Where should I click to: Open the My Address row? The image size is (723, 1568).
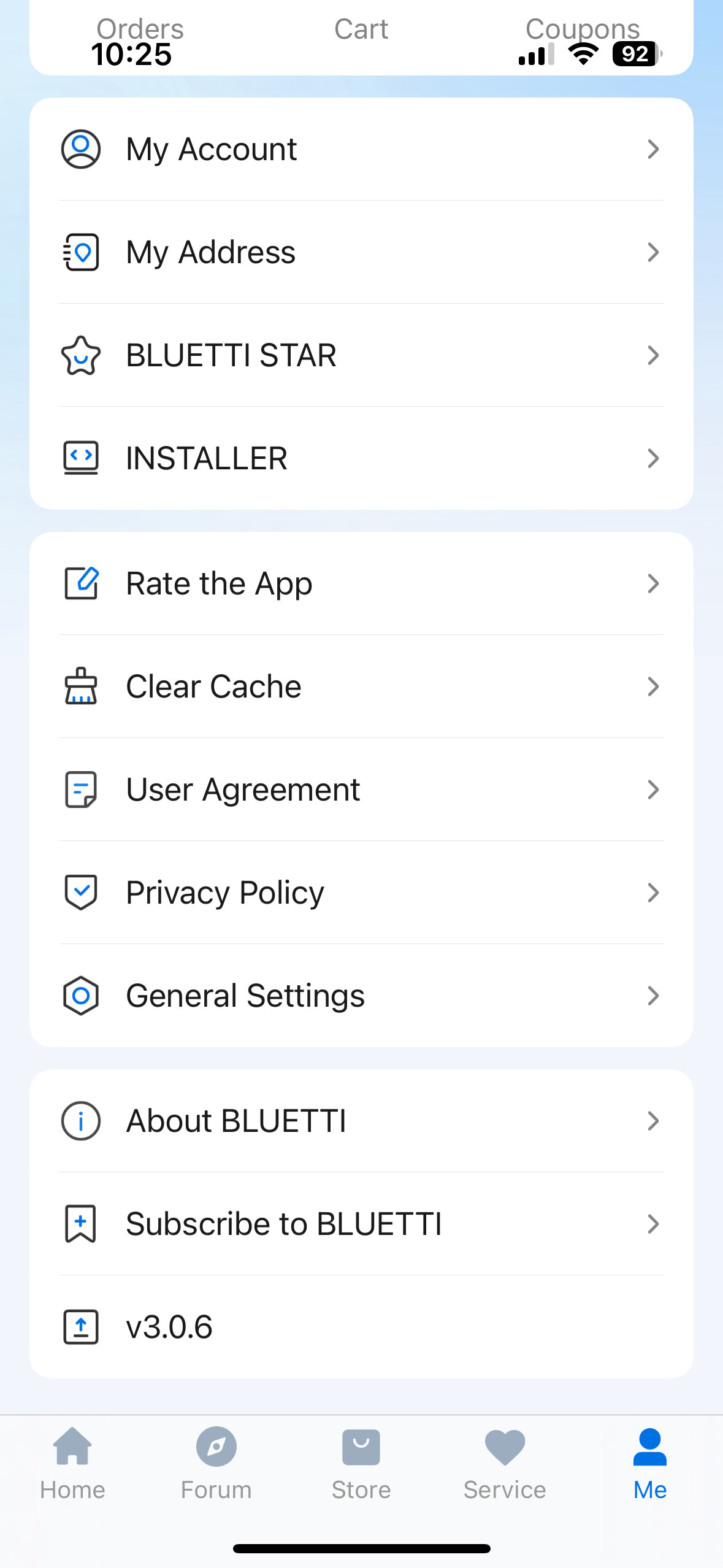[x=361, y=252]
